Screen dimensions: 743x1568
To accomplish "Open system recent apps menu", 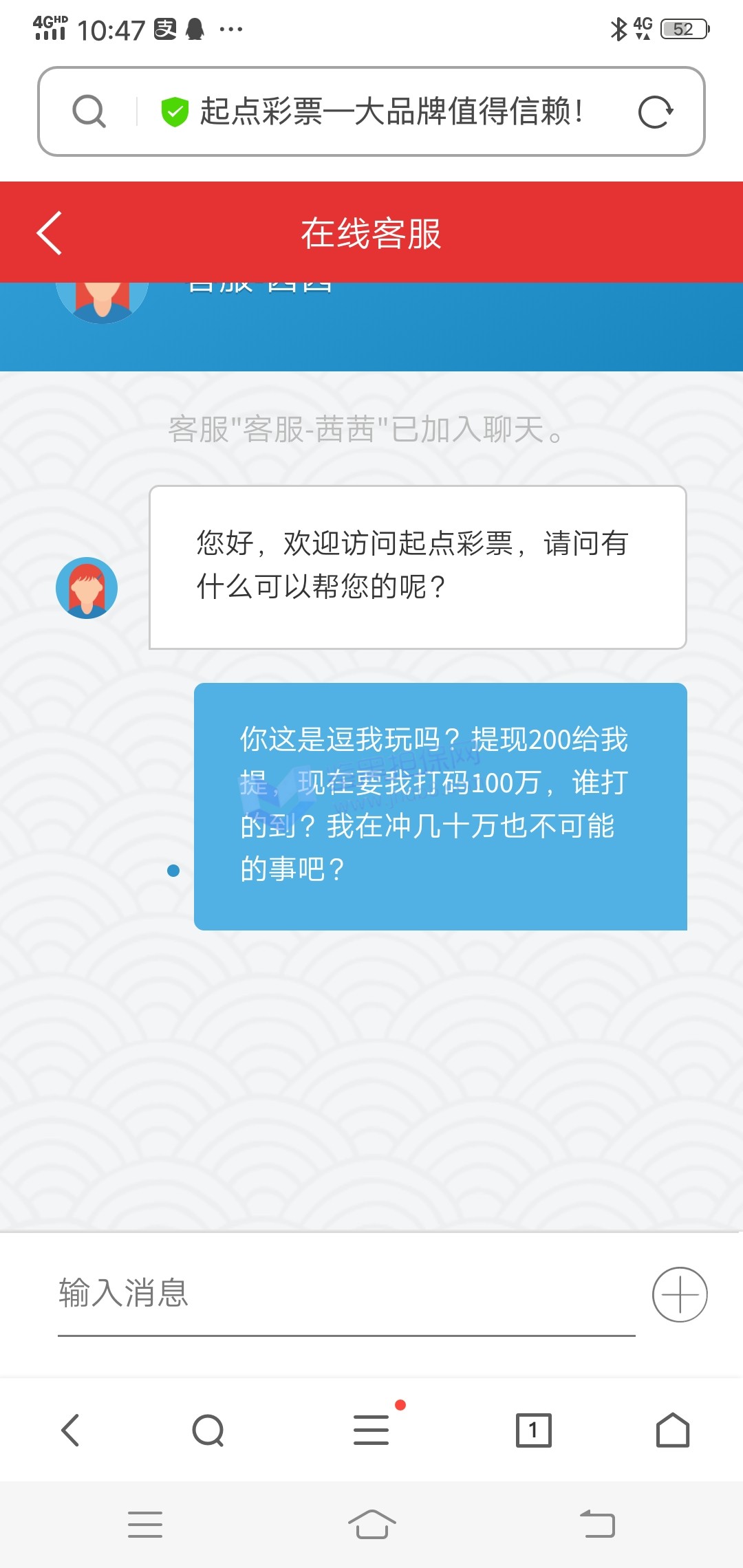I will tap(145, 1524).
